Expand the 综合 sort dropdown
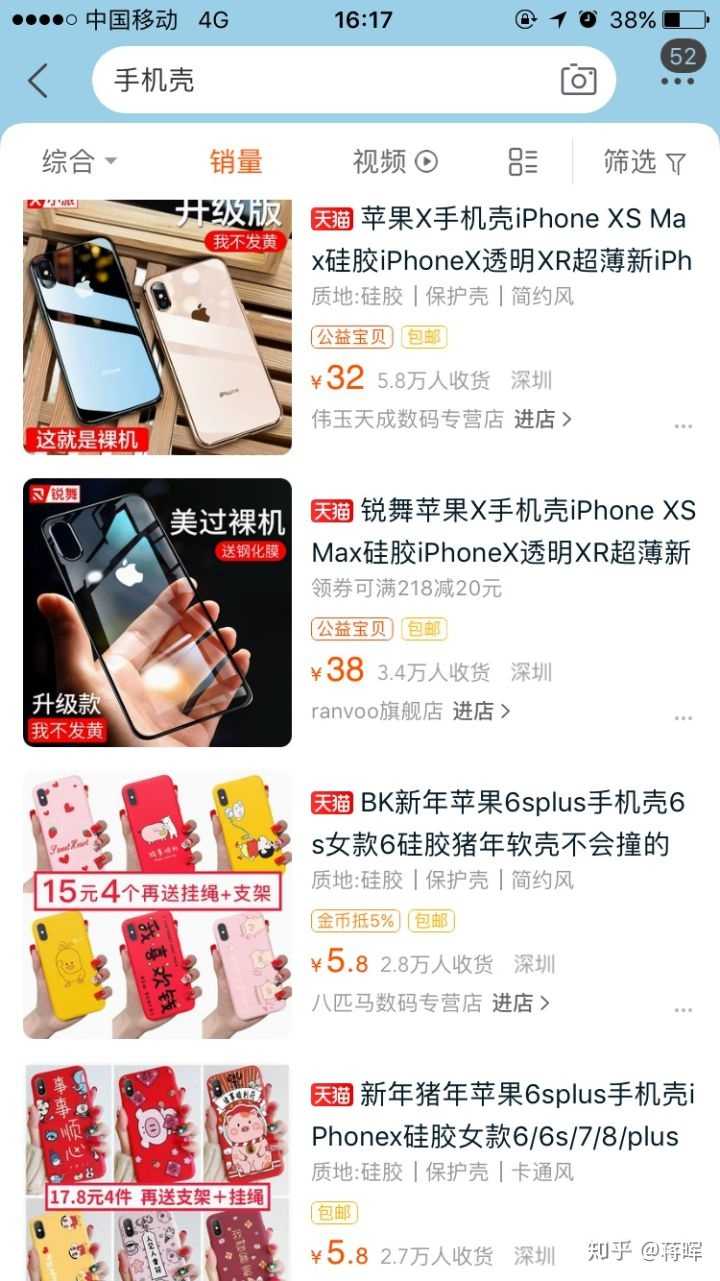This screenshot has height=1281, width=720. [80, 161]
